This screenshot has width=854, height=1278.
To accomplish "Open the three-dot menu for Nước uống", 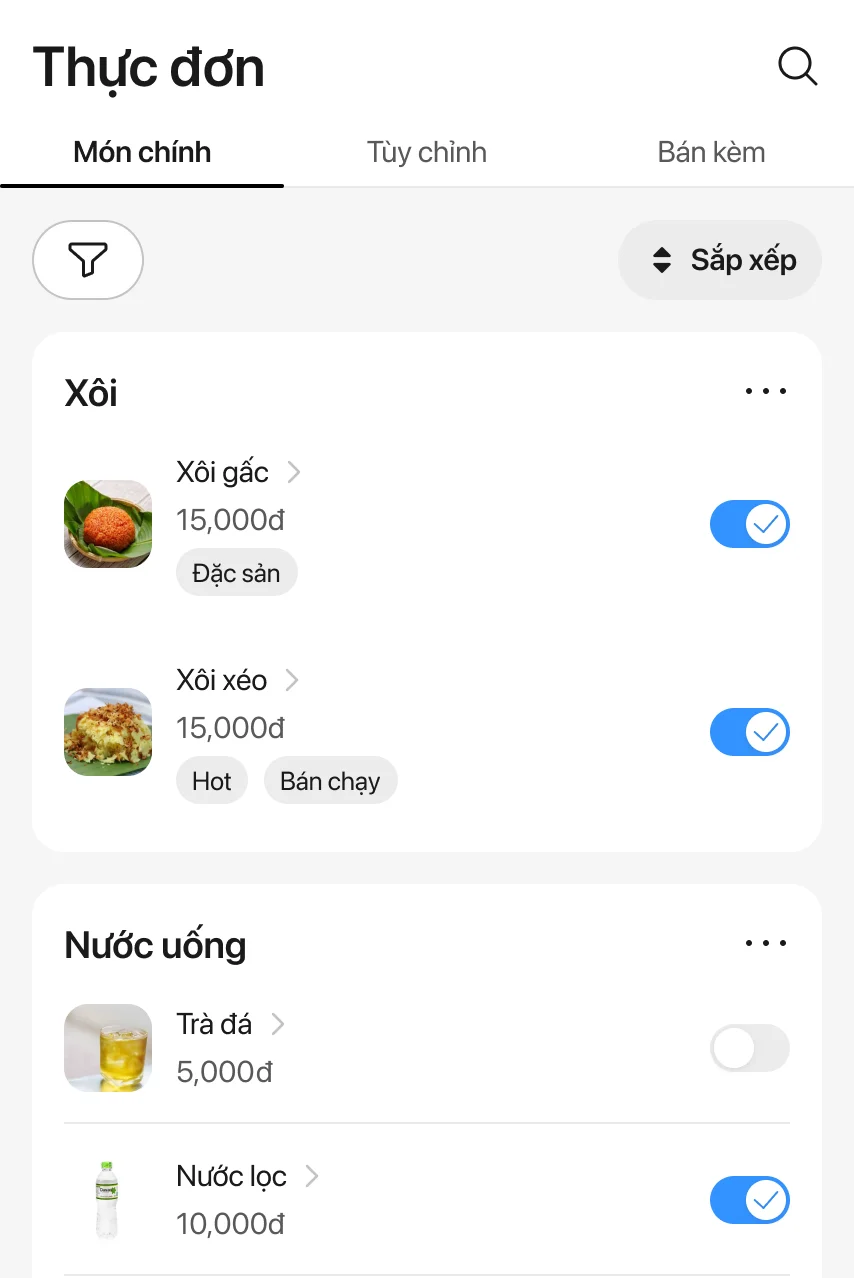I will point(766,943).
